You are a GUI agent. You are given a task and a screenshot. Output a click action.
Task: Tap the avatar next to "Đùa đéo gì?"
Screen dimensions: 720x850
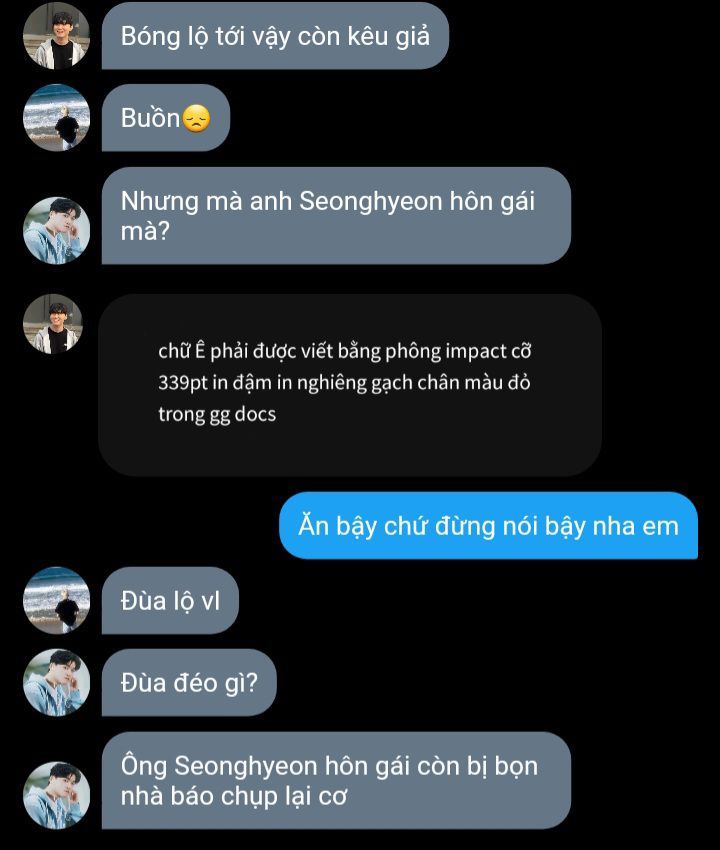(x=56, y=682)
